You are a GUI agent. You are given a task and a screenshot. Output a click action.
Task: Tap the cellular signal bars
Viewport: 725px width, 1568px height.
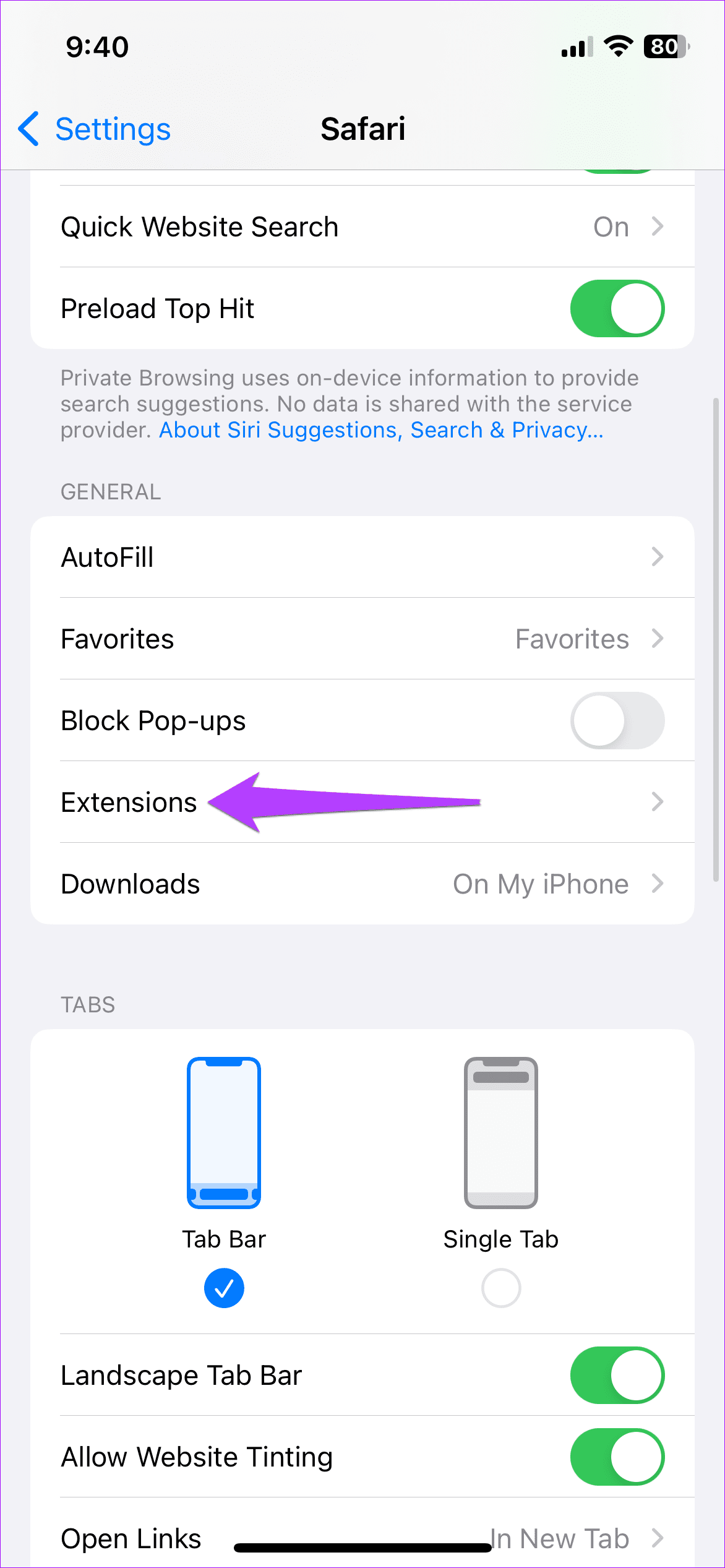(x=574, y=47)
